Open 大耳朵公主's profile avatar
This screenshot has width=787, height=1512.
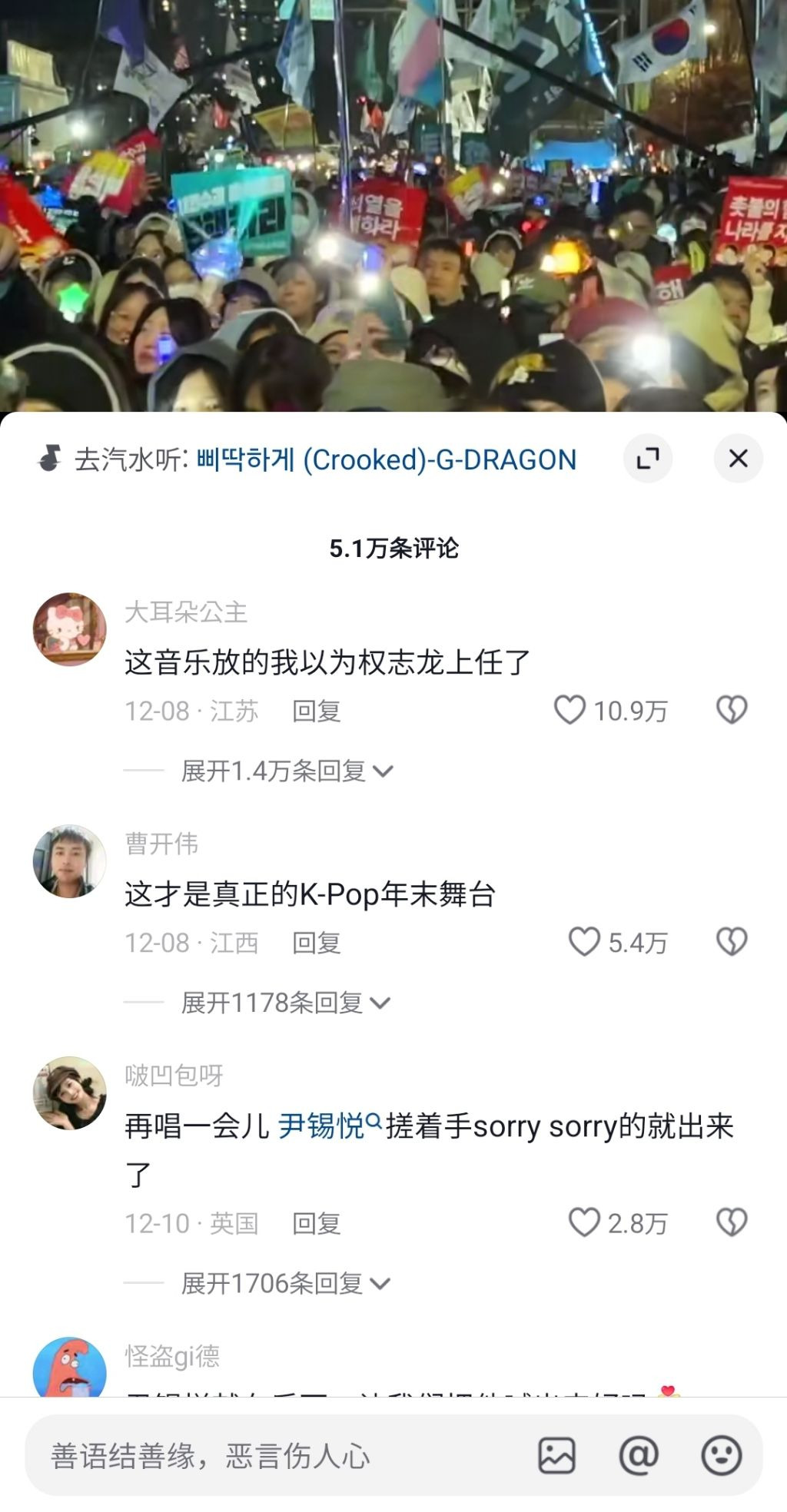pos(70,629)
